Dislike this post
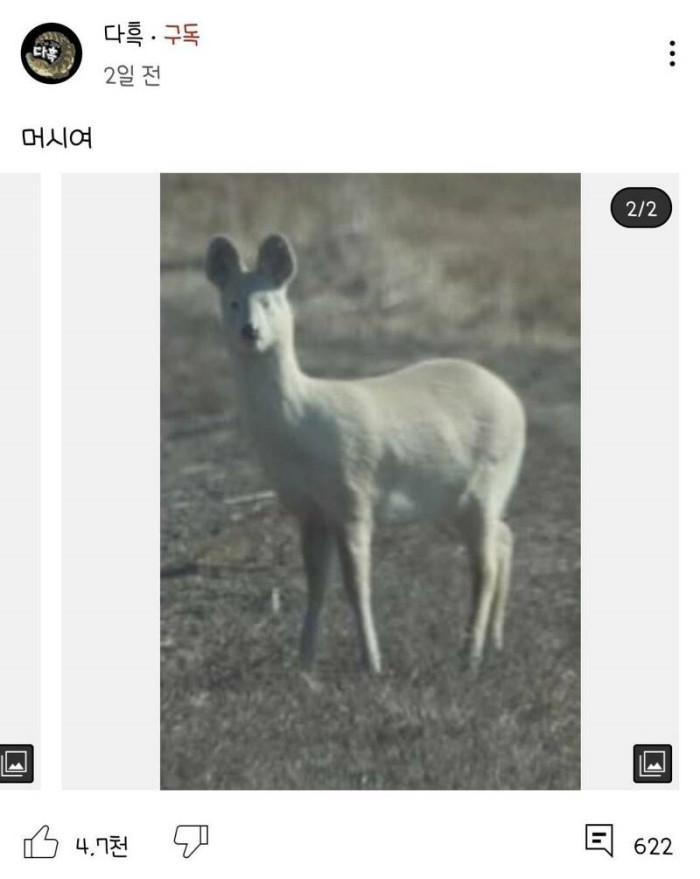Screen dimensions: 700x879 click(x=191, y=841)
